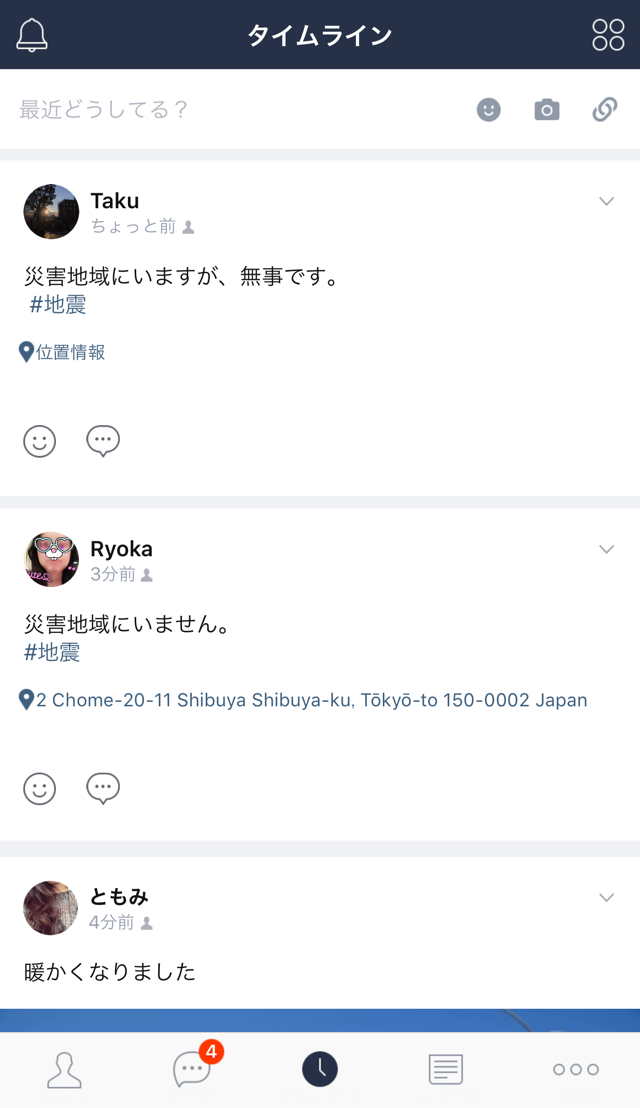The height and width of the screenshot is (1108, 640).
Task: Open Ryoka's profile picture
Action: (51, 559)
